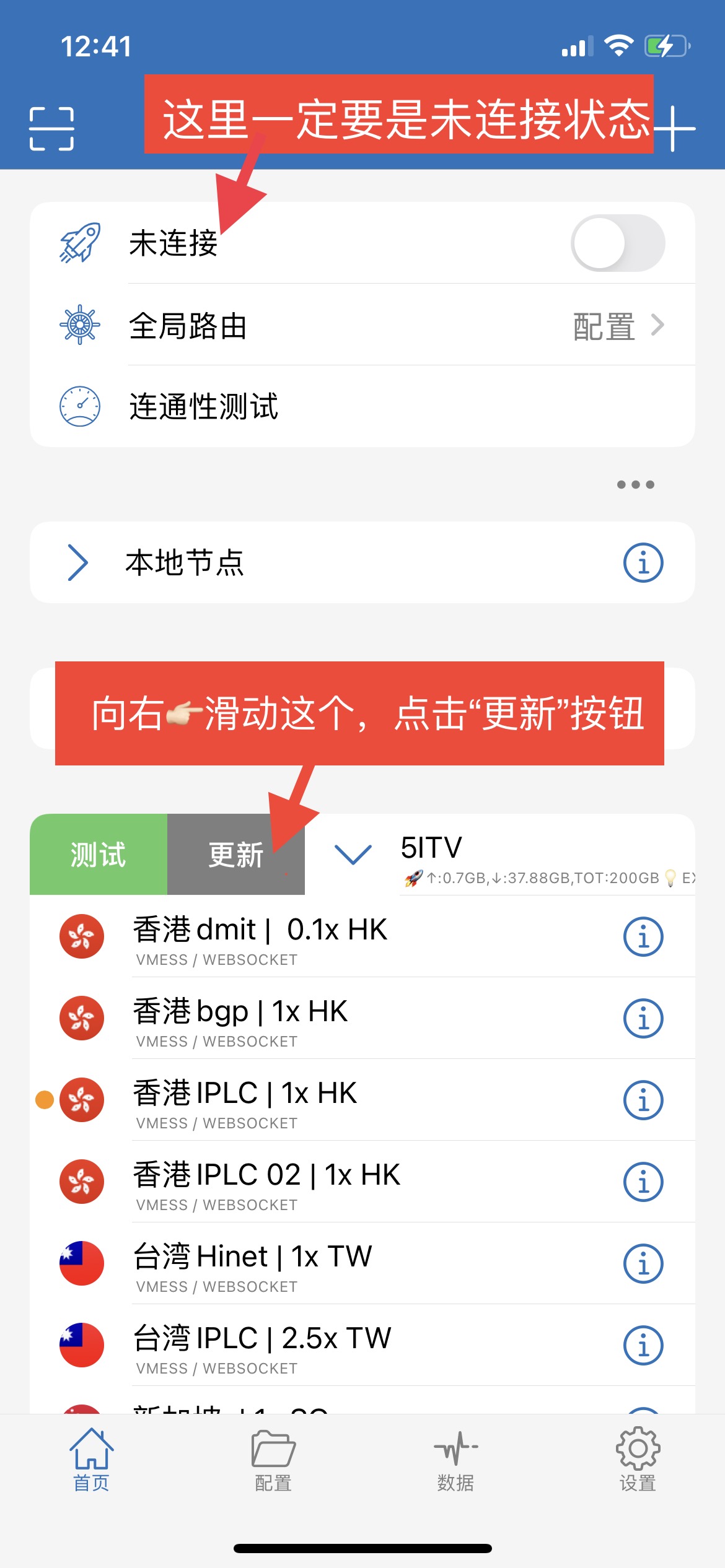725x1568 pixels.
Task: Show info for 本地节点
Action: pos(643,562)
